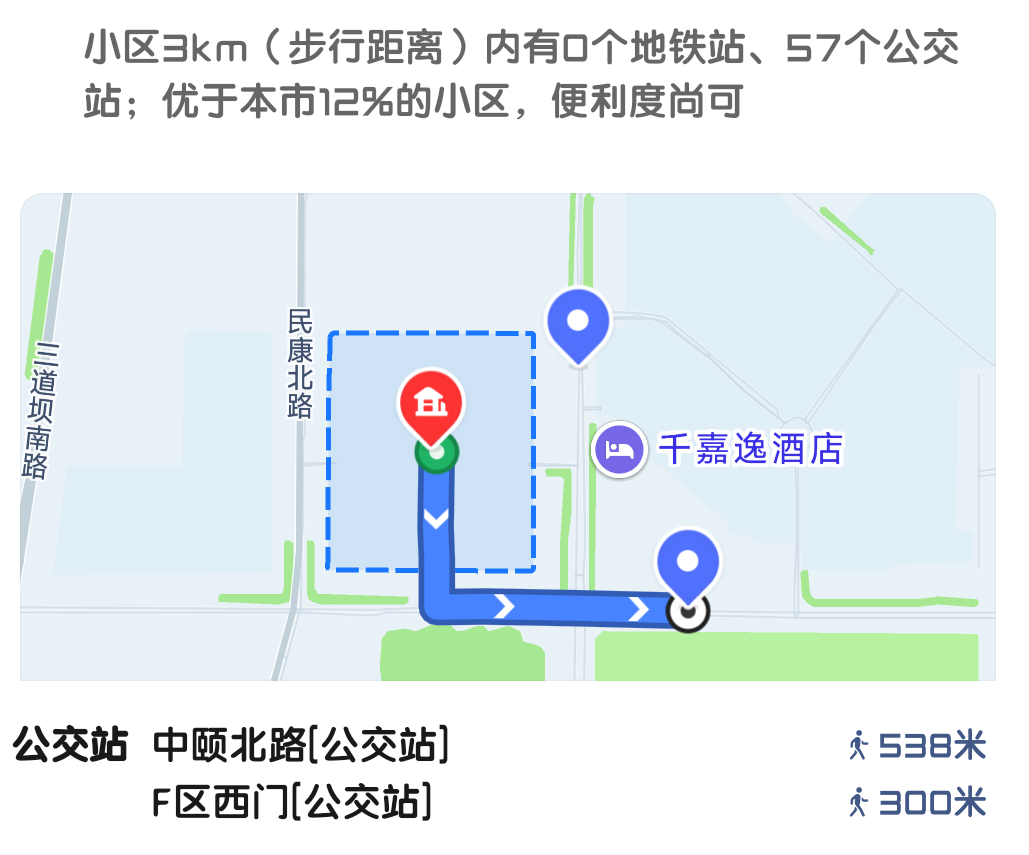The height and width of the screenshot is (855, 1029).
Task: Select the F区西门 bus station row
Action: click(x=293, y=803)
